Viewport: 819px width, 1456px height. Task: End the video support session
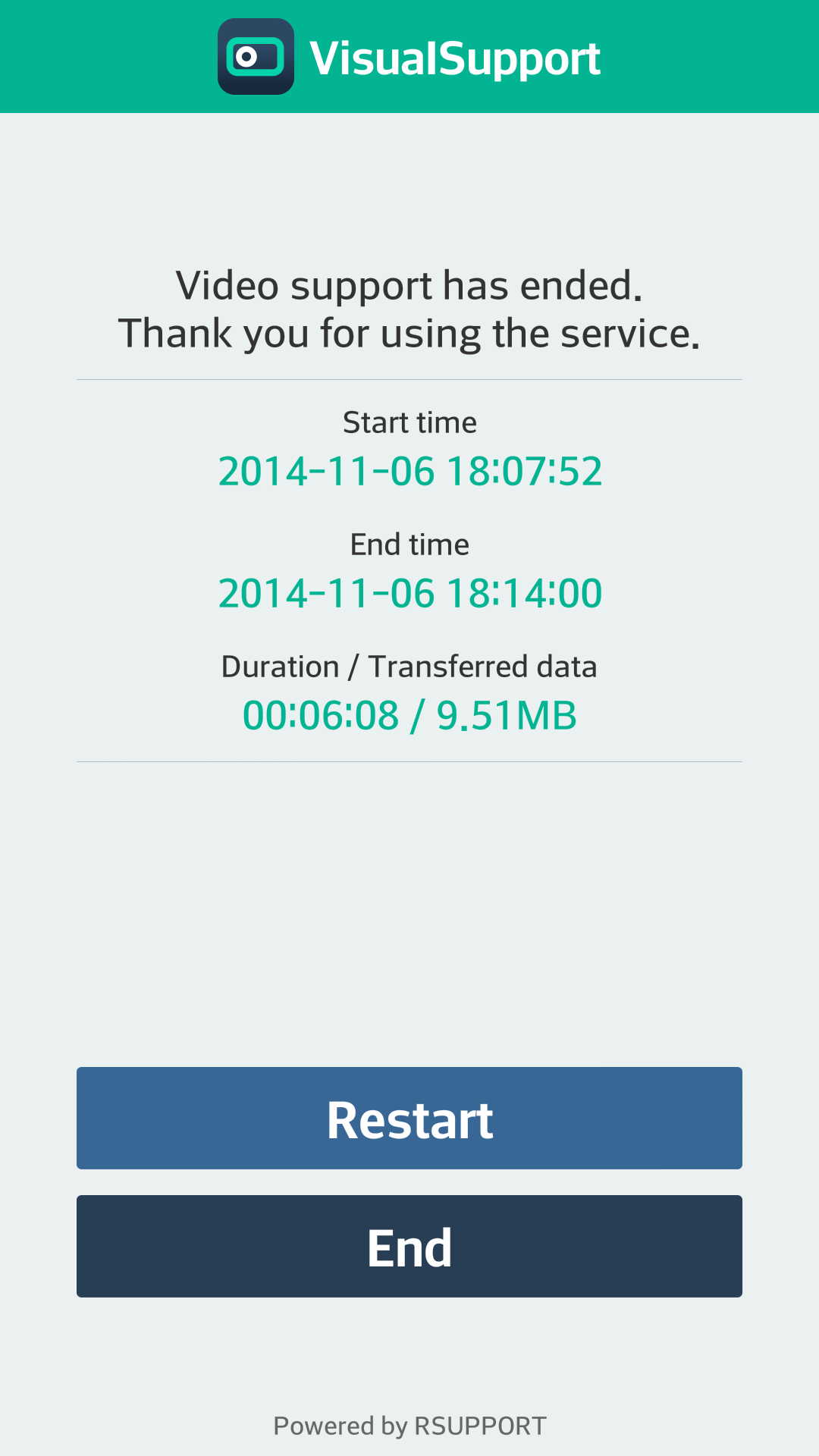[409, 1246]
